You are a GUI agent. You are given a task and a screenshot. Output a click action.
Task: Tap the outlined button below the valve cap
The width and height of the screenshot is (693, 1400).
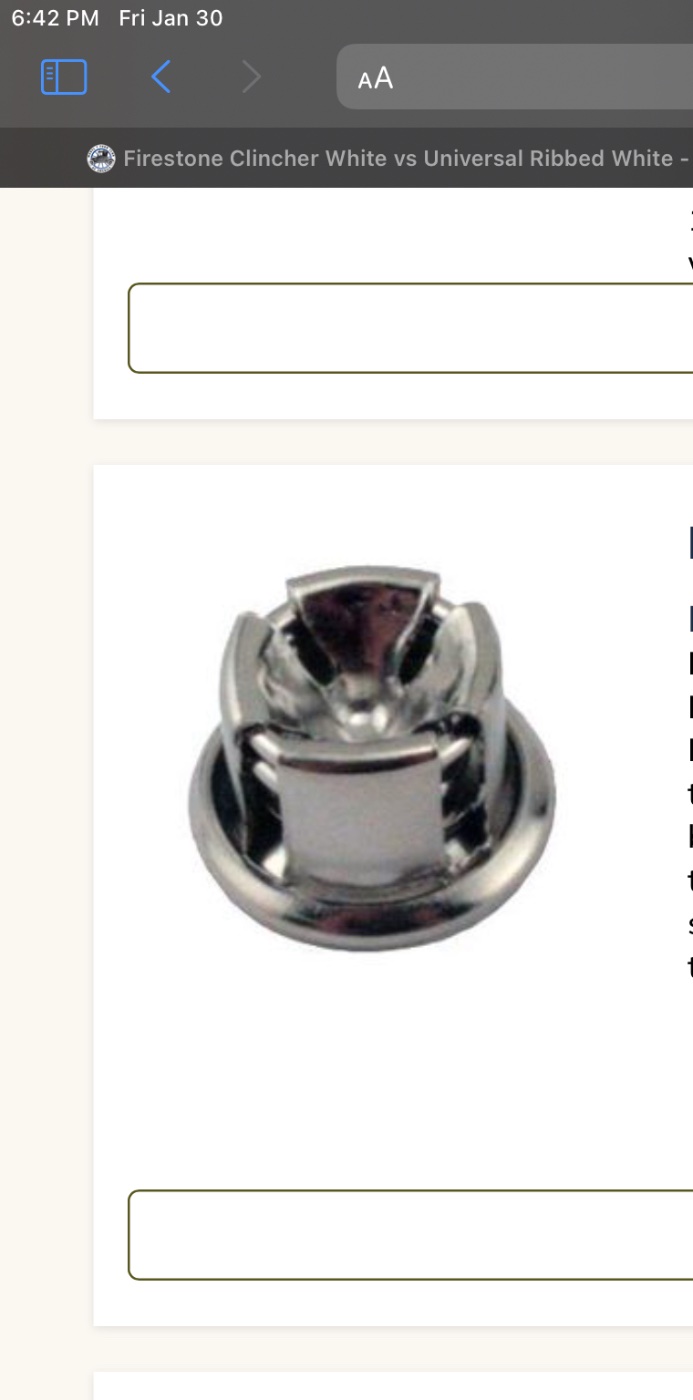pos(410,1234)
